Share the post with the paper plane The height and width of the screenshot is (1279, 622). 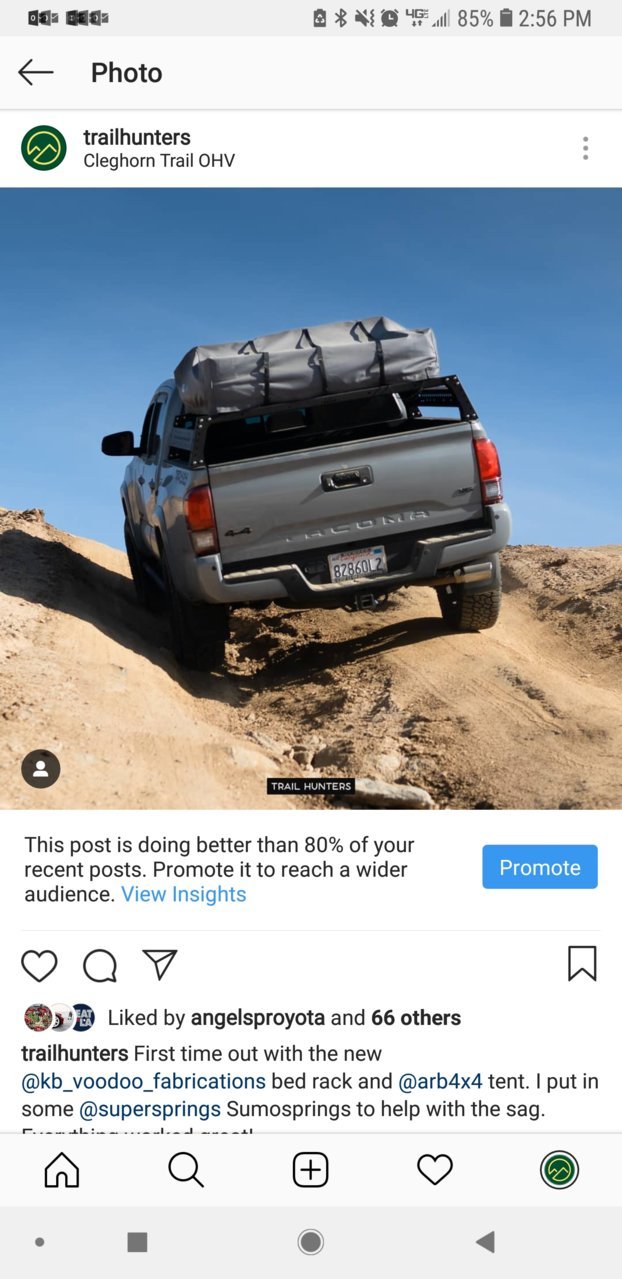[x=160, y=964]
